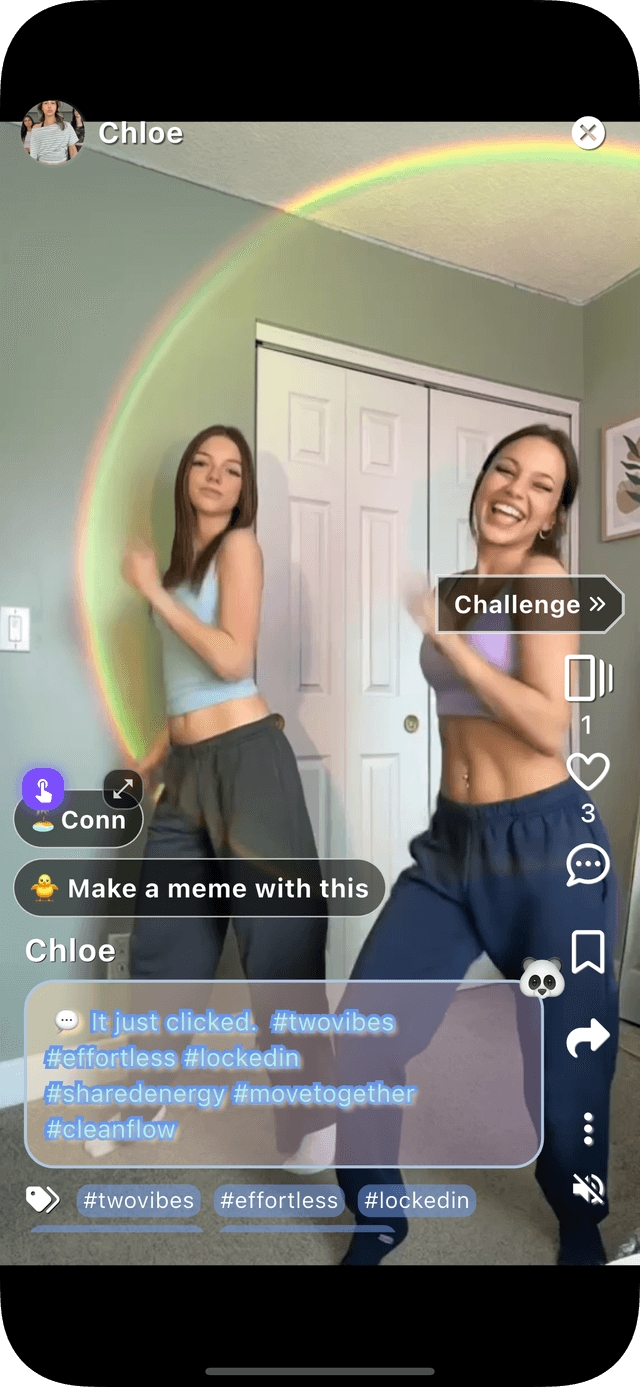The height and width of the screenshot is (1387, 640).
Task: Tap Make a meme with this
Action: point(199,888)
